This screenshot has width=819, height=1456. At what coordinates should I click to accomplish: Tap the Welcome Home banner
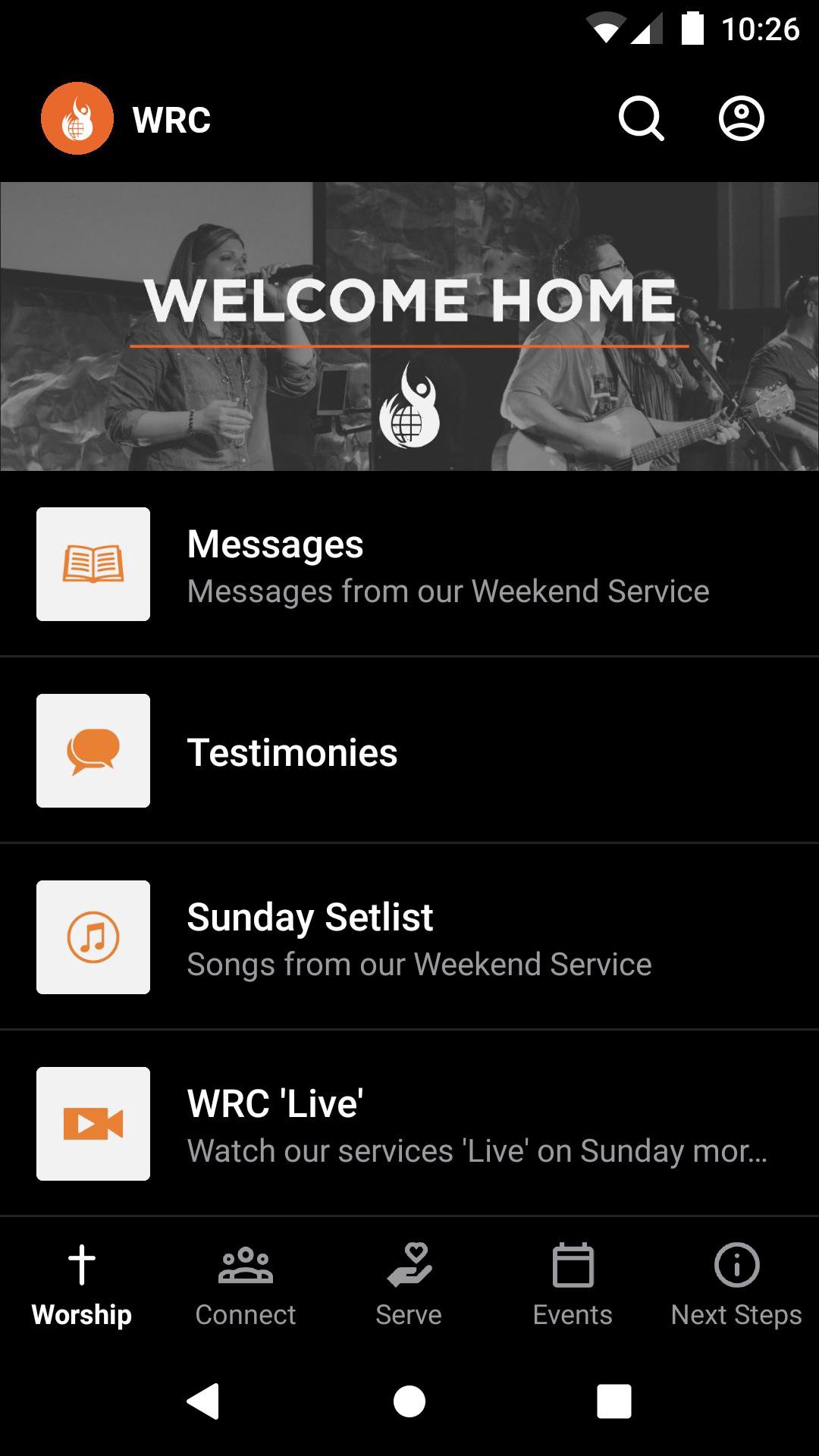[x=409, y=326]
